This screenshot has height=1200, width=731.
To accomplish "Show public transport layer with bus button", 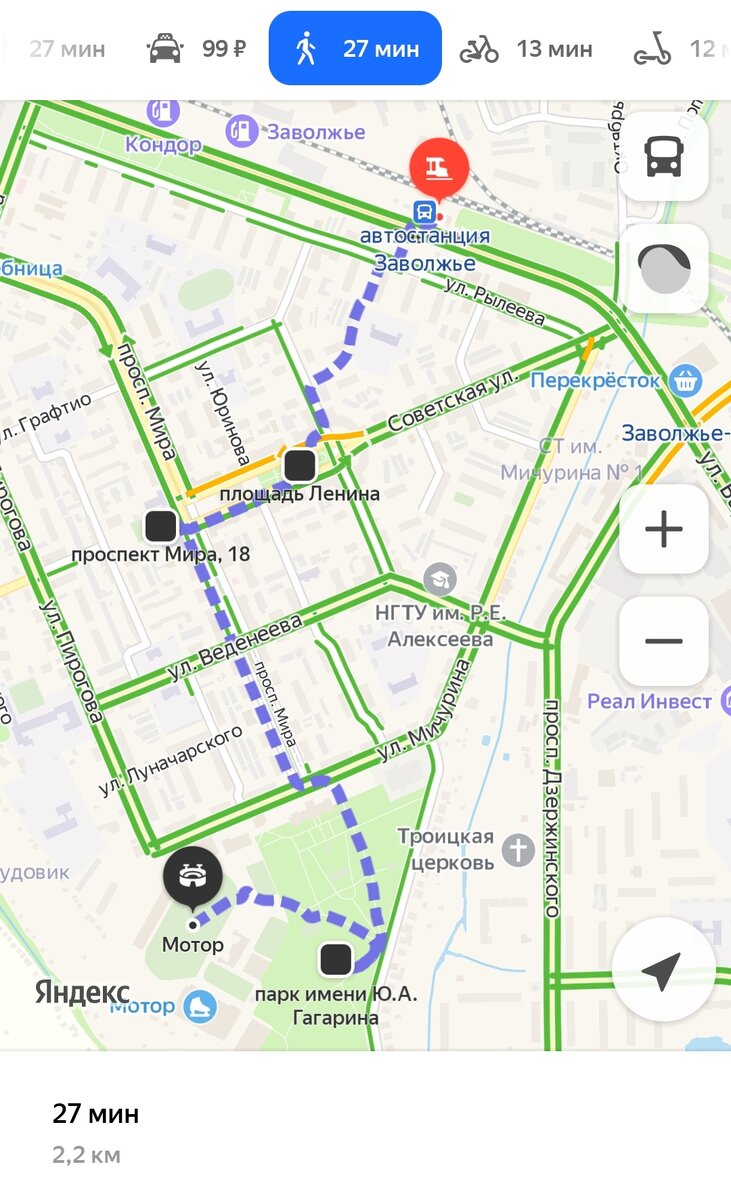I will click(664, 156).
